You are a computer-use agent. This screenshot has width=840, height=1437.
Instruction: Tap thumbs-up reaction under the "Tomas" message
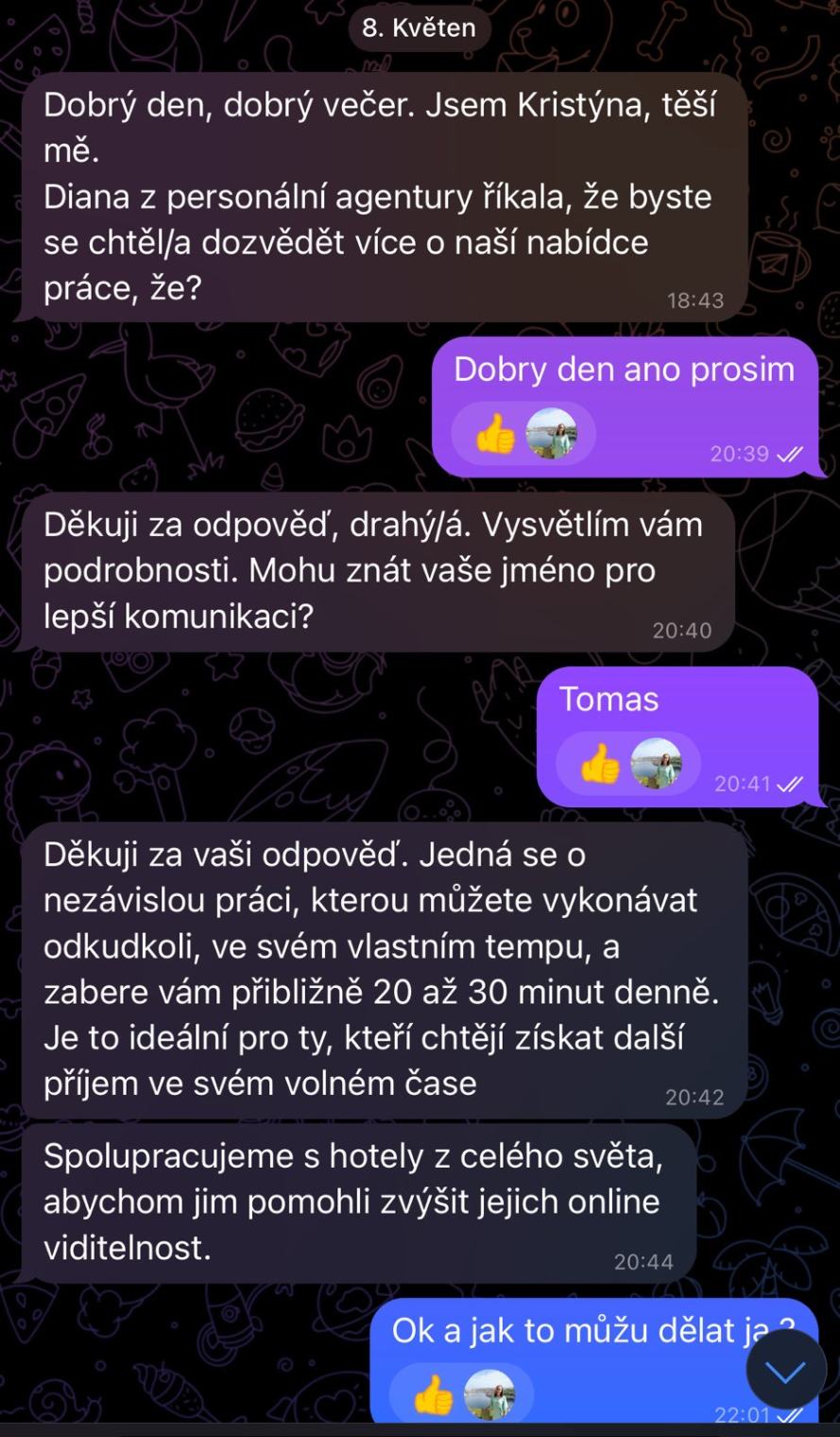pyautogui.click(x=601, y=764)
